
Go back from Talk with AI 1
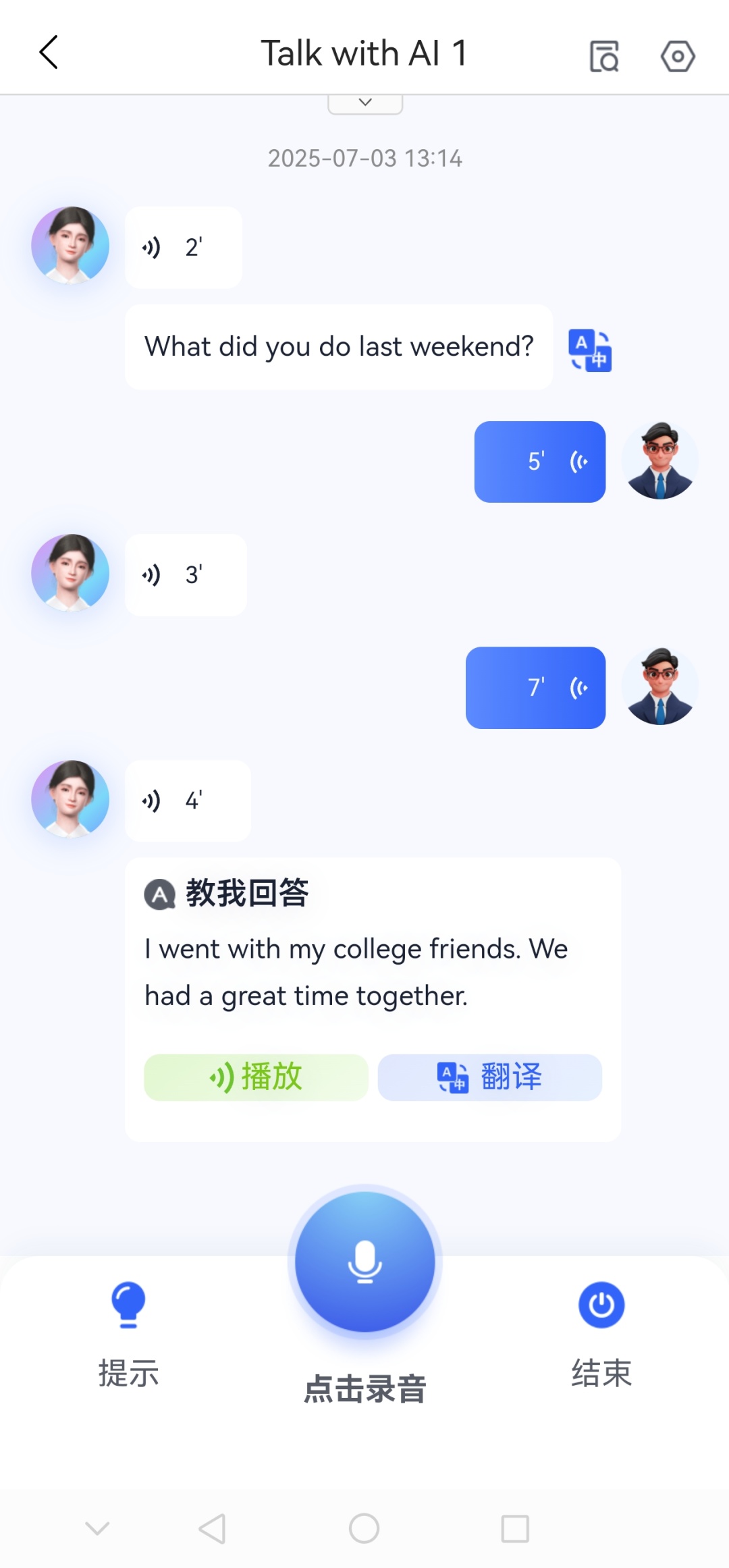(x=49, y=53)
